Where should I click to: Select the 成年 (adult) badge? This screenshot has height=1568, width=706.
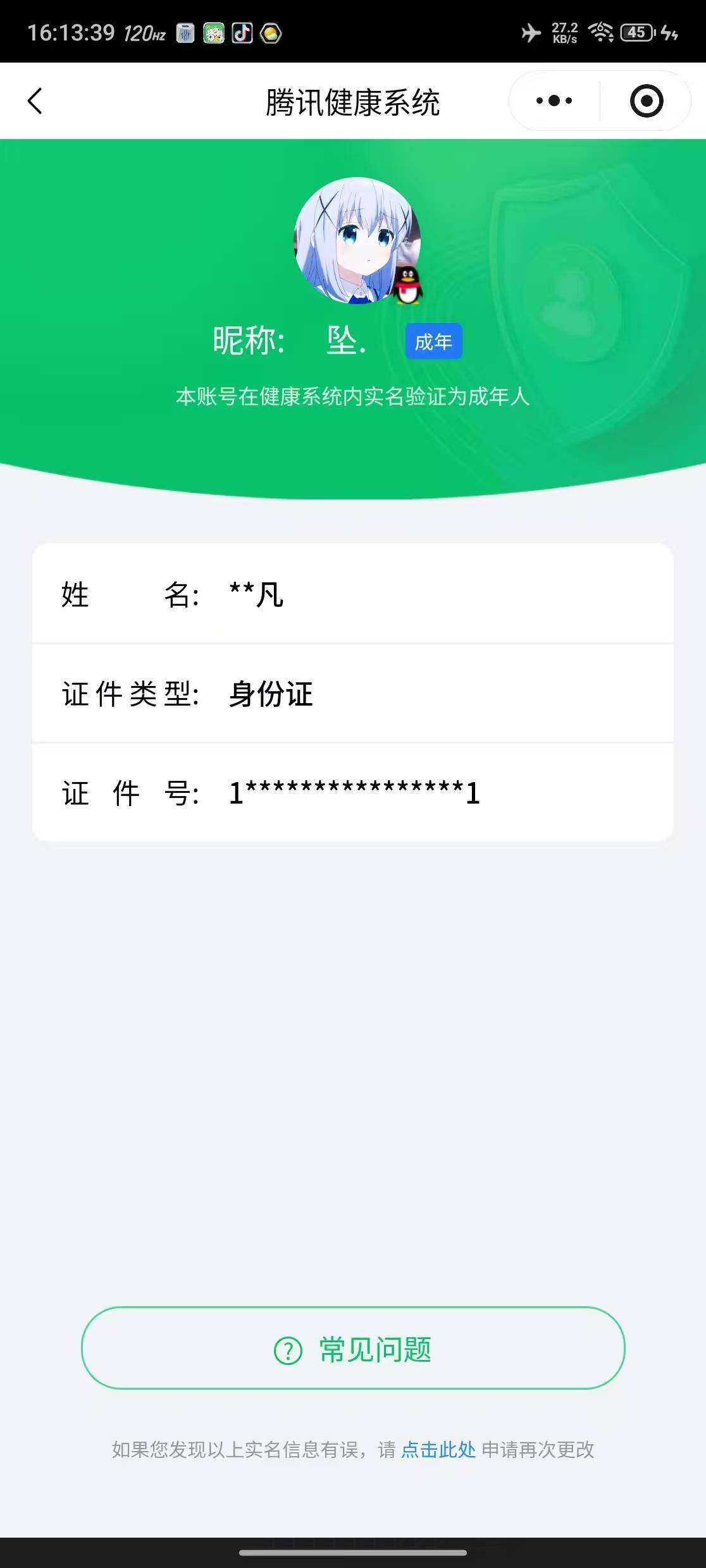coord(434,341)
